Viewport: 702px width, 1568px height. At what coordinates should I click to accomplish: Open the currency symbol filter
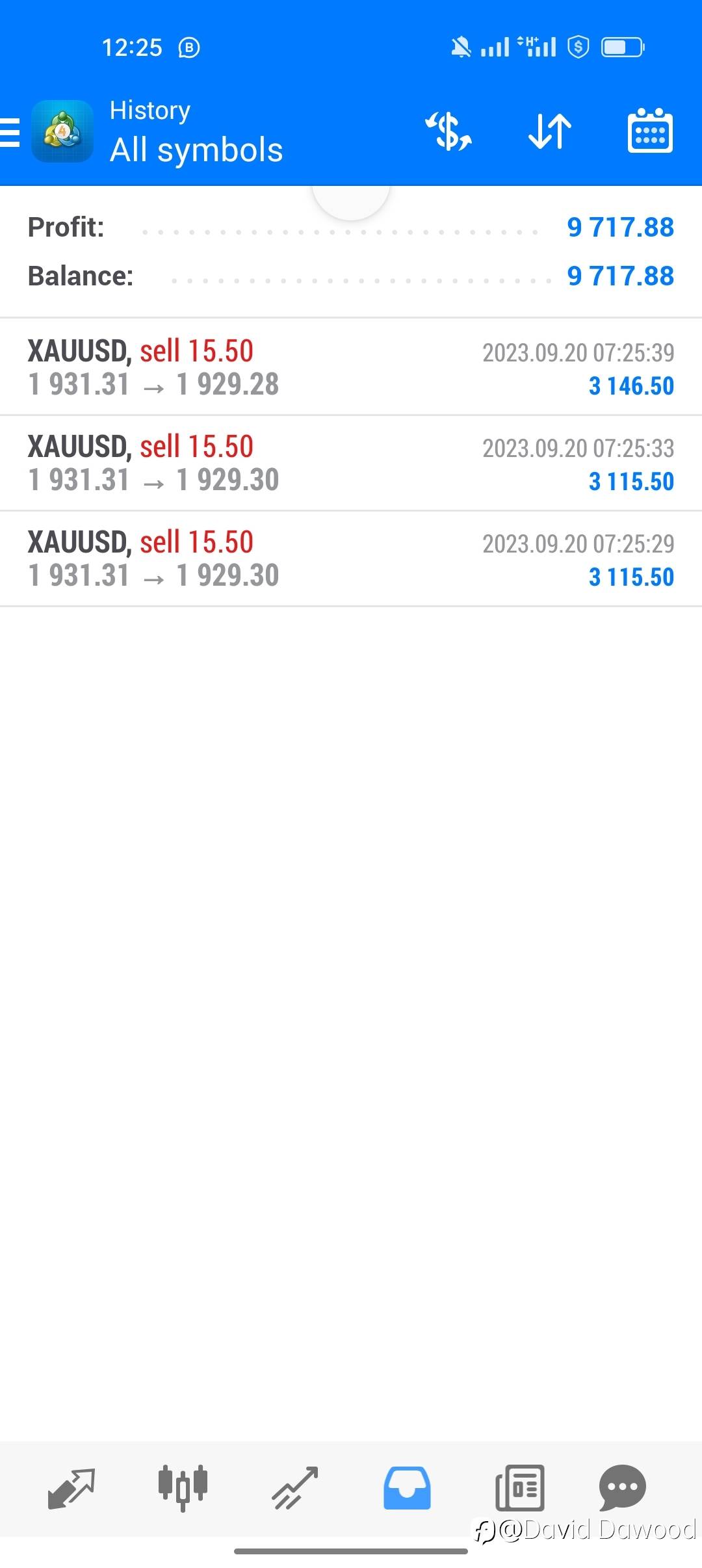[x=448, y=131]
